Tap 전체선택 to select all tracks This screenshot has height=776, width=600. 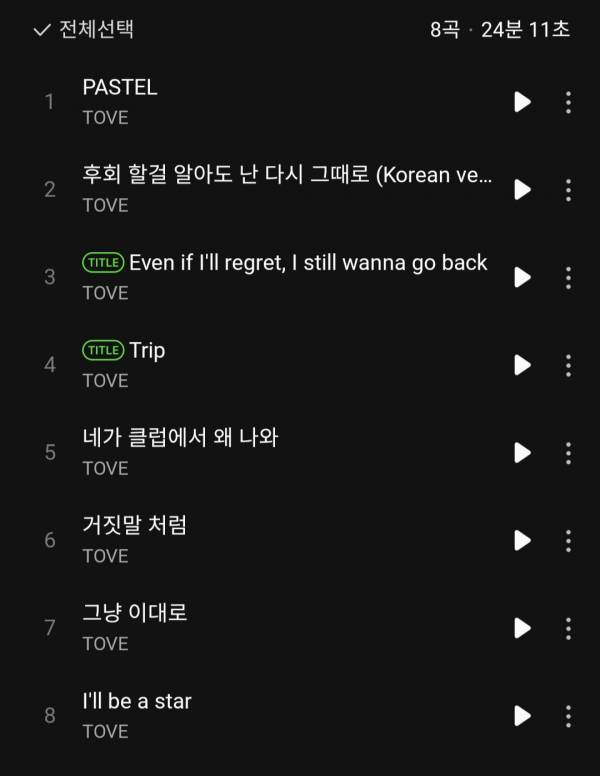coord(84,29)
